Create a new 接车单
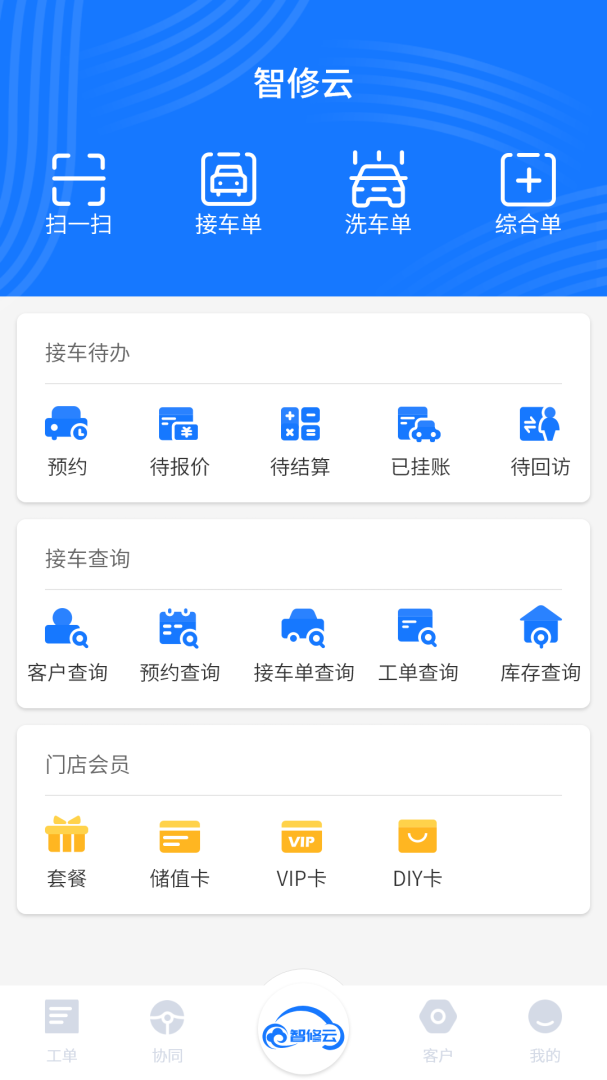607x1080 pixels. pos(229,193)
